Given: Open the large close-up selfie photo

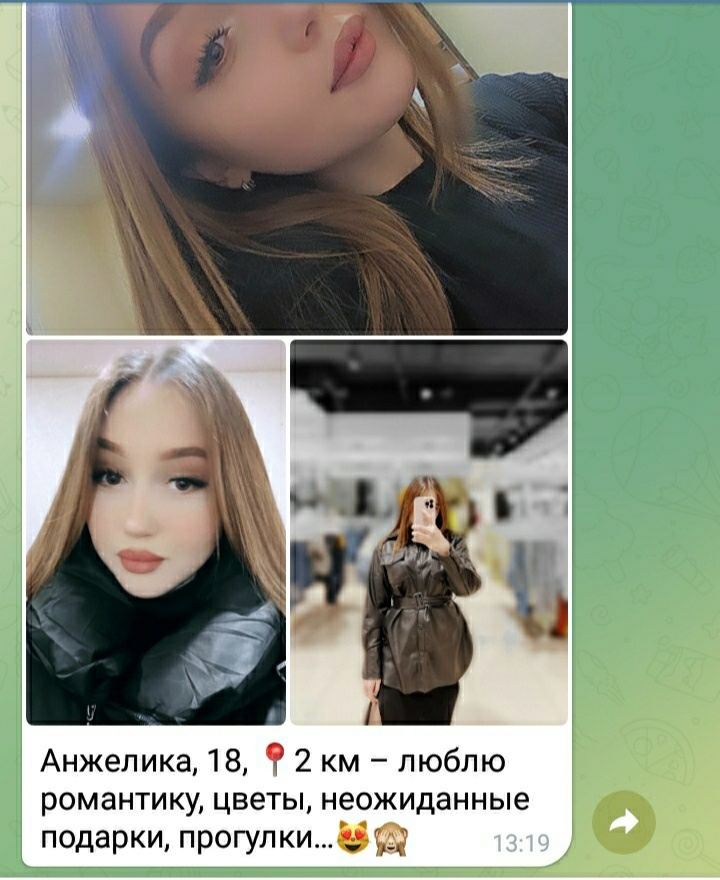Looking at the screenshot, I should 297,168.
